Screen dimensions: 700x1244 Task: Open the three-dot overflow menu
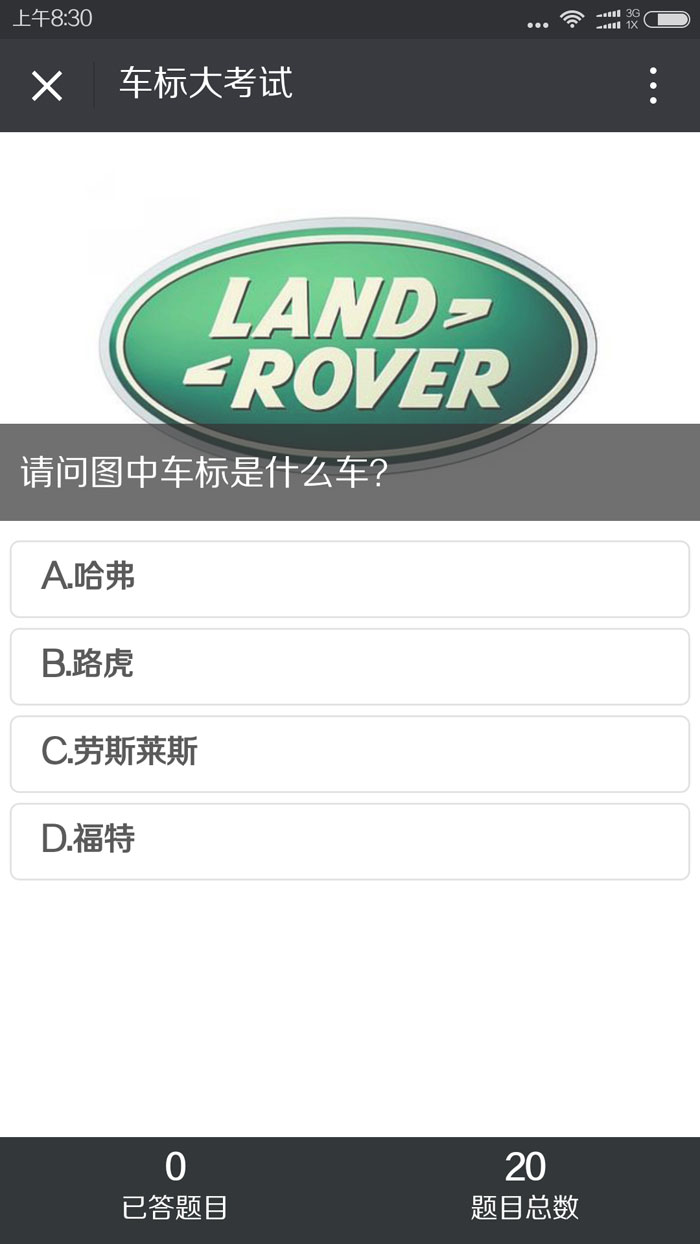point(652,86)
